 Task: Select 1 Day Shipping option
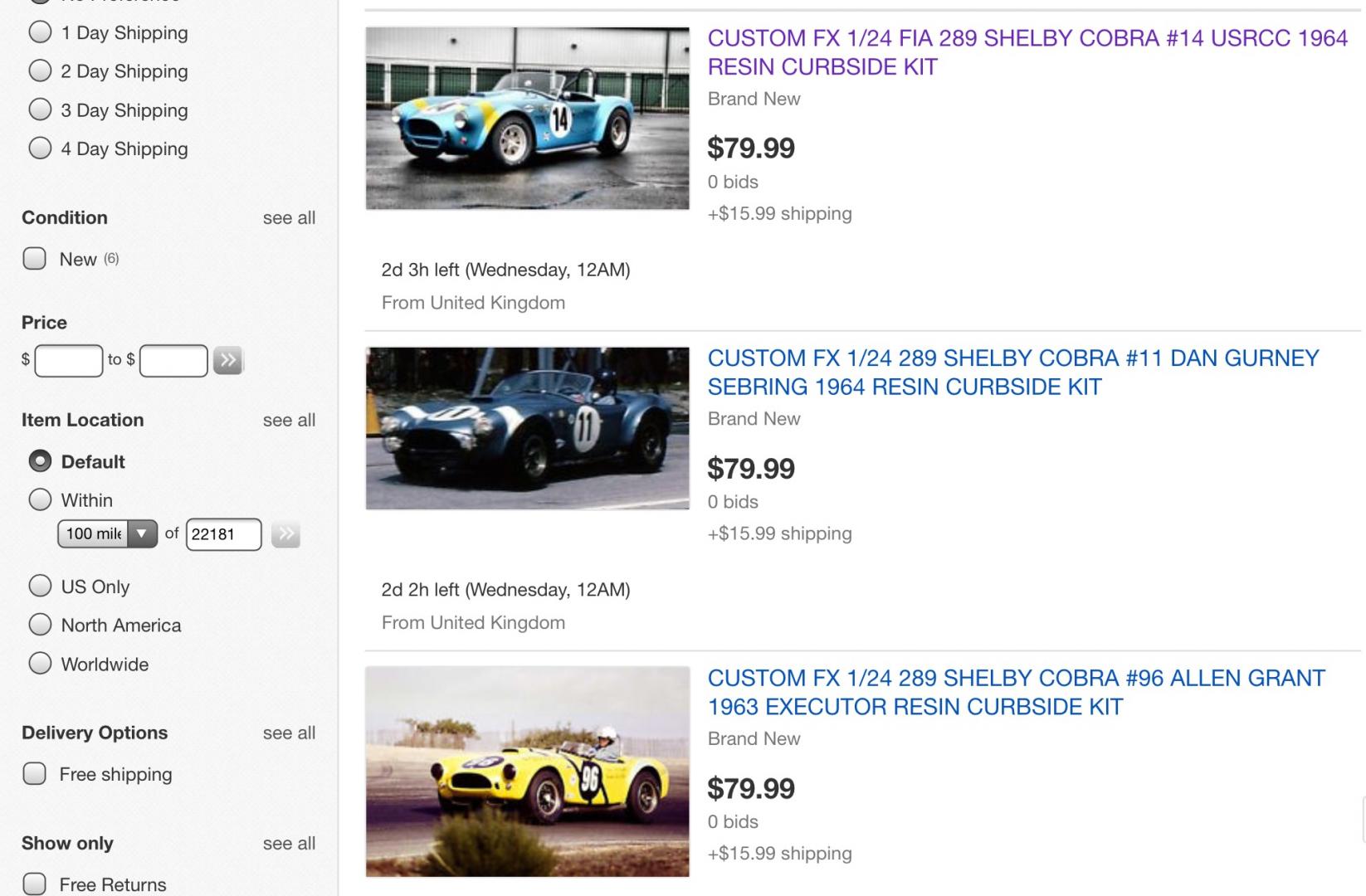pyautogui.click(x=40, y=32)
